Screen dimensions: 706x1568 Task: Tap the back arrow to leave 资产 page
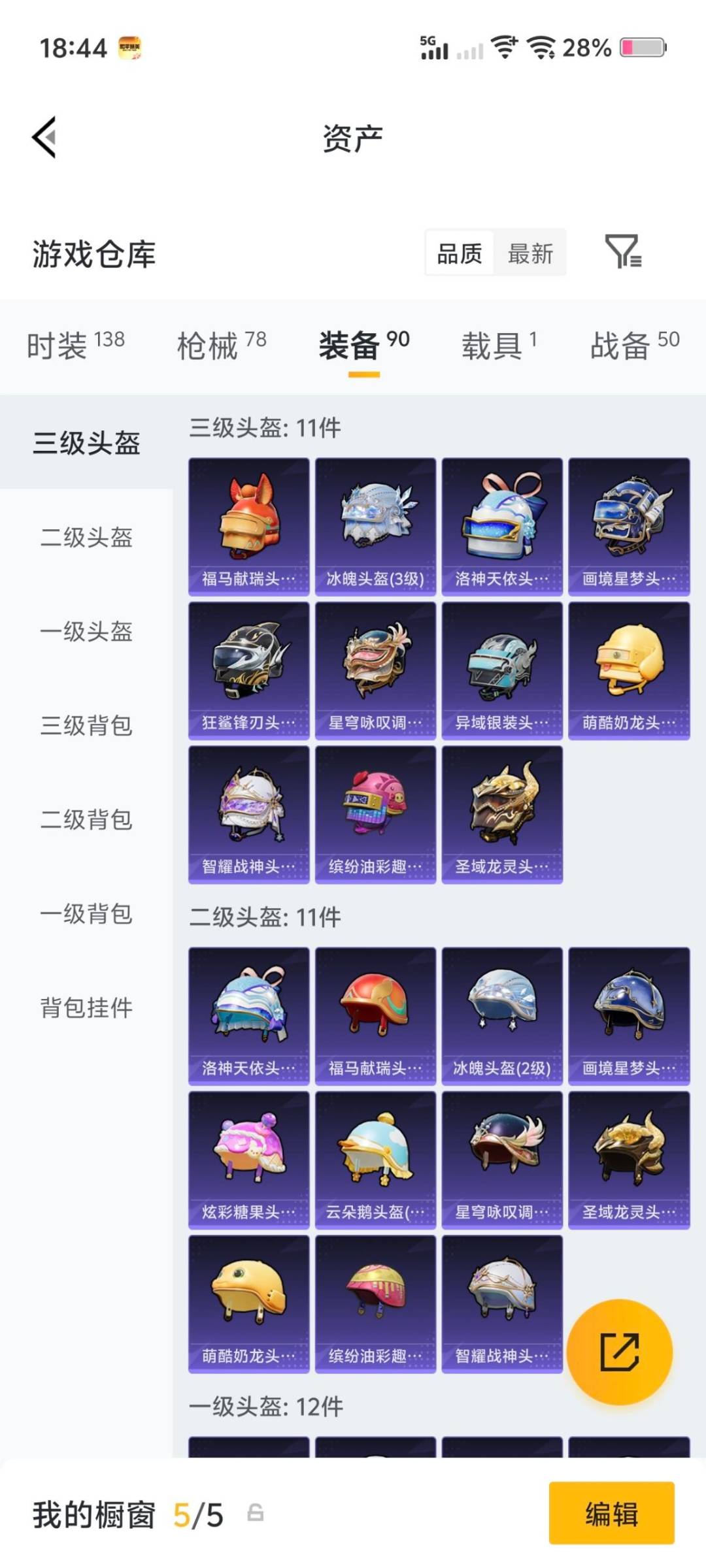point(44,137)
